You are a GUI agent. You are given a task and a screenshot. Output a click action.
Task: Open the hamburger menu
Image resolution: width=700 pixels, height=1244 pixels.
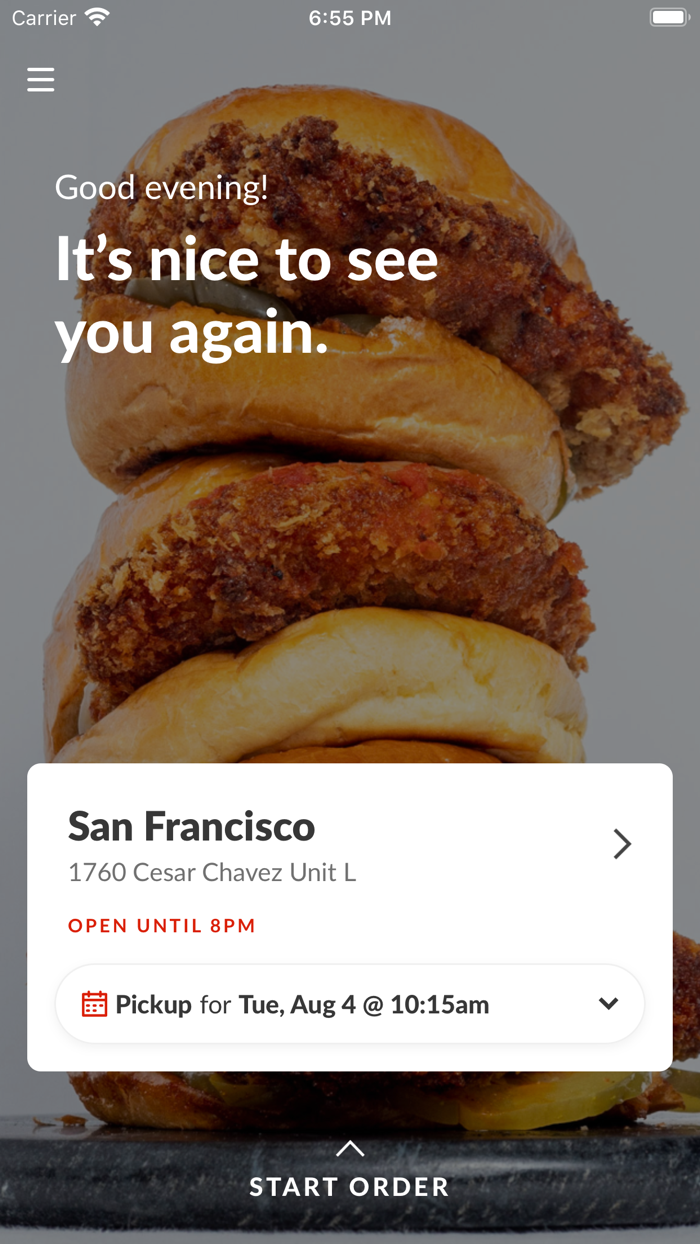tap(41, 79)
